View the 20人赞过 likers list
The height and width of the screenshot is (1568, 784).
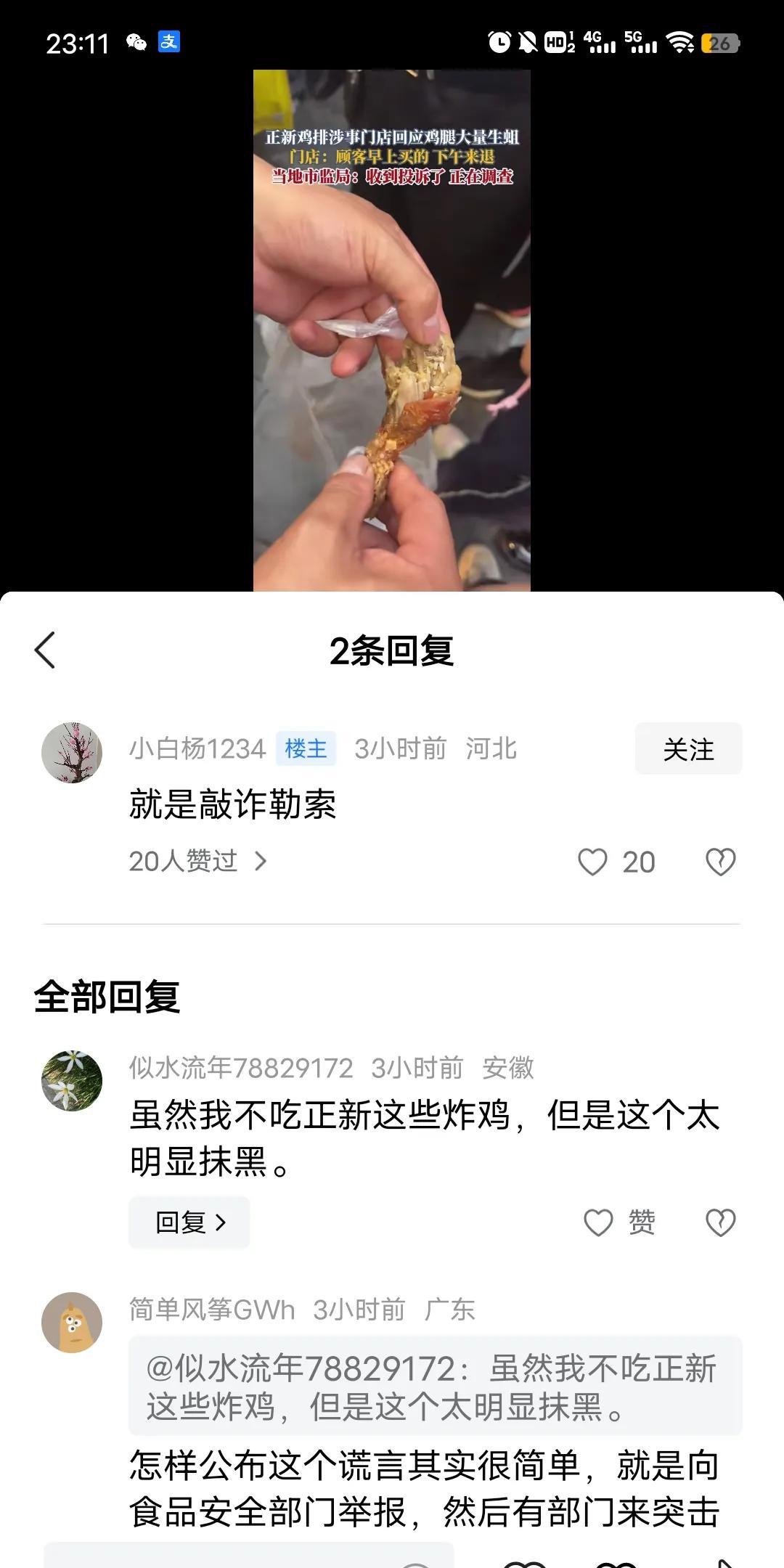198,861
